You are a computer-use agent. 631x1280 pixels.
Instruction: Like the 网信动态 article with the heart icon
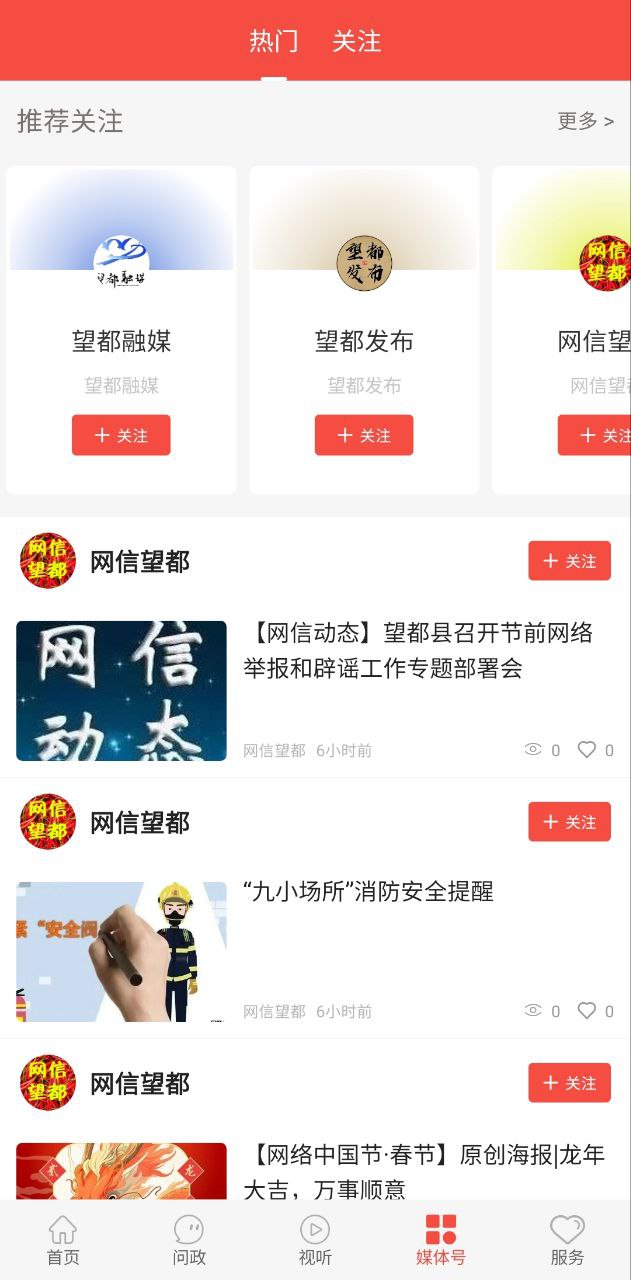[587, 749]
